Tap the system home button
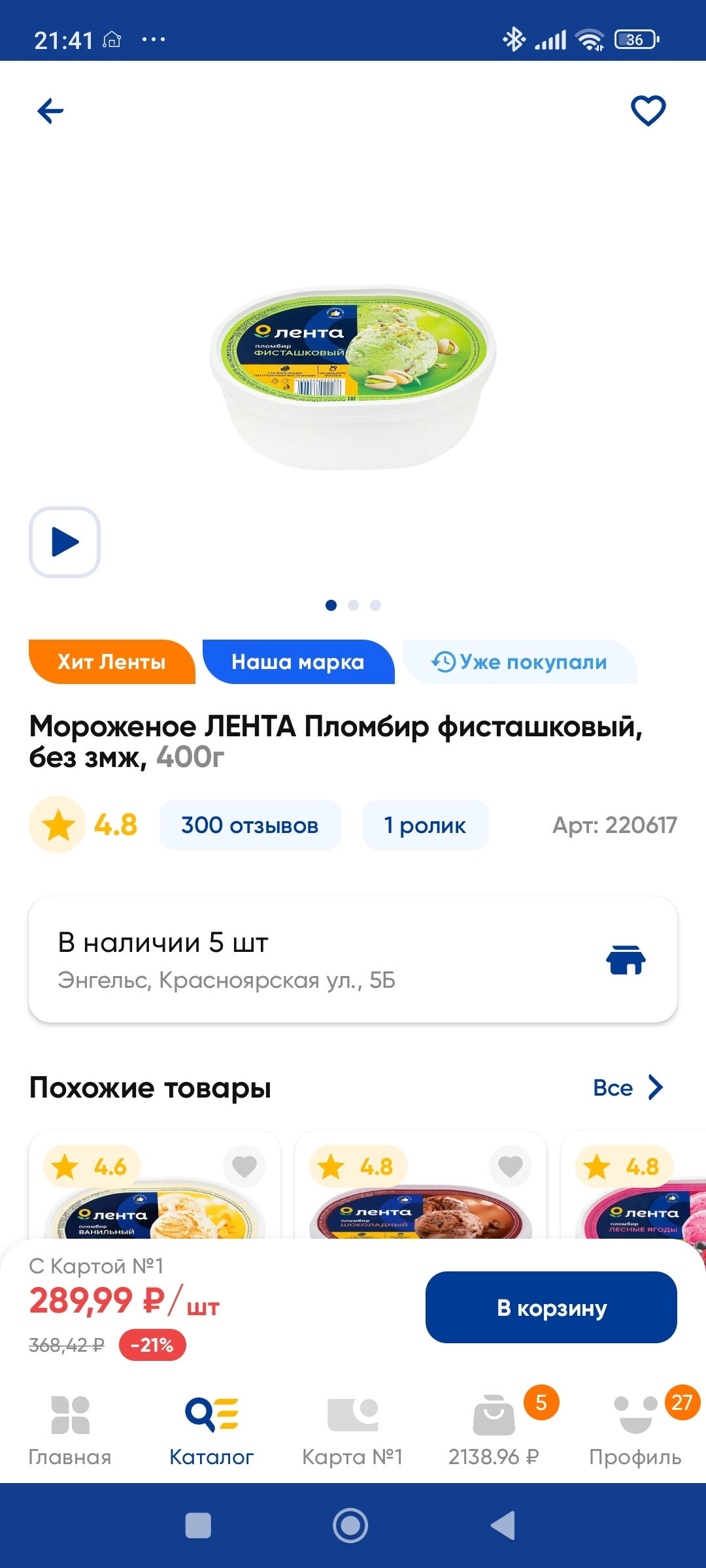The height and width of the screenshot is (1568, 706). coord(350,1526)
